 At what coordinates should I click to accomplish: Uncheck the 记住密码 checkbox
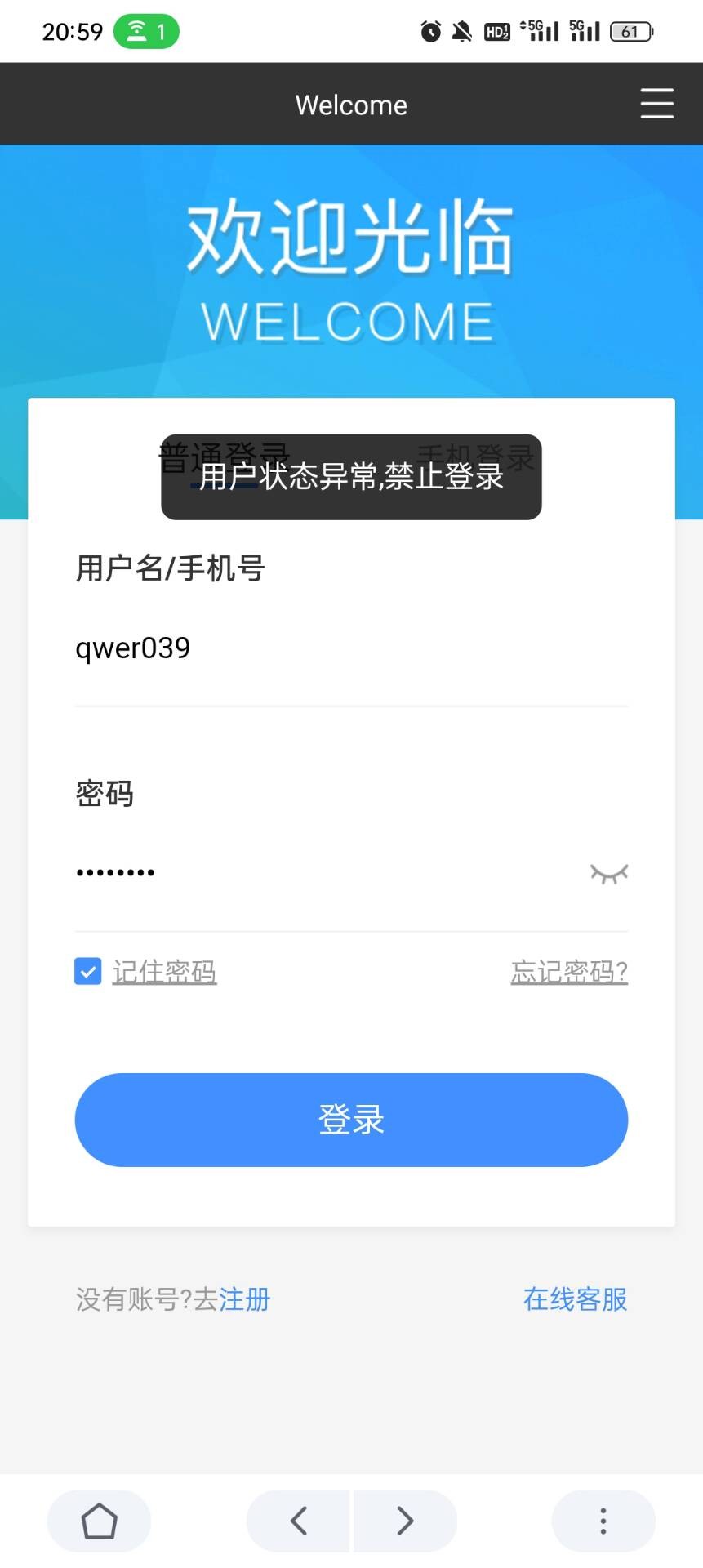click(x=88, y=972)
